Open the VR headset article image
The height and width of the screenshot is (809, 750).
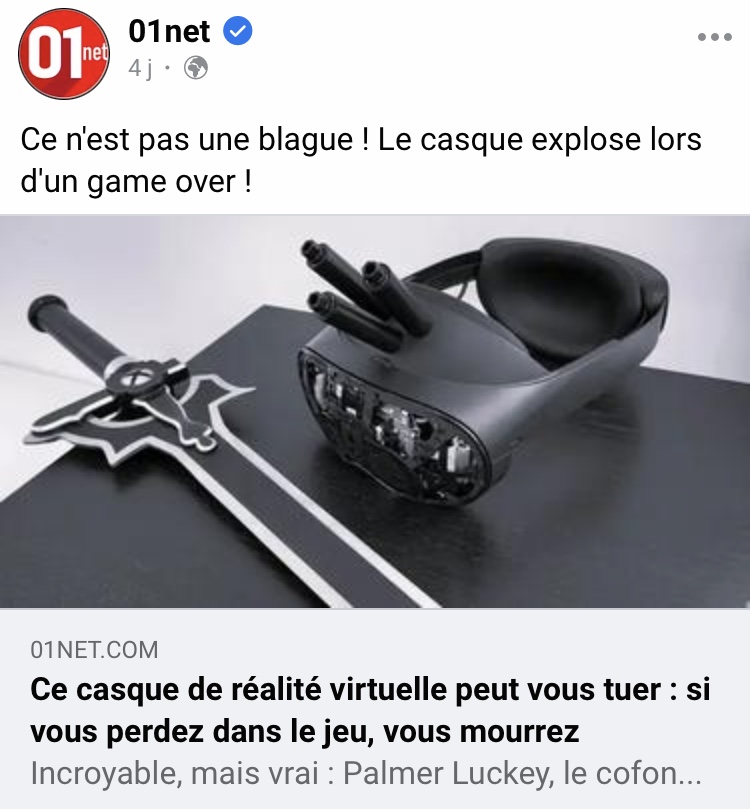[x=375, y=411]
